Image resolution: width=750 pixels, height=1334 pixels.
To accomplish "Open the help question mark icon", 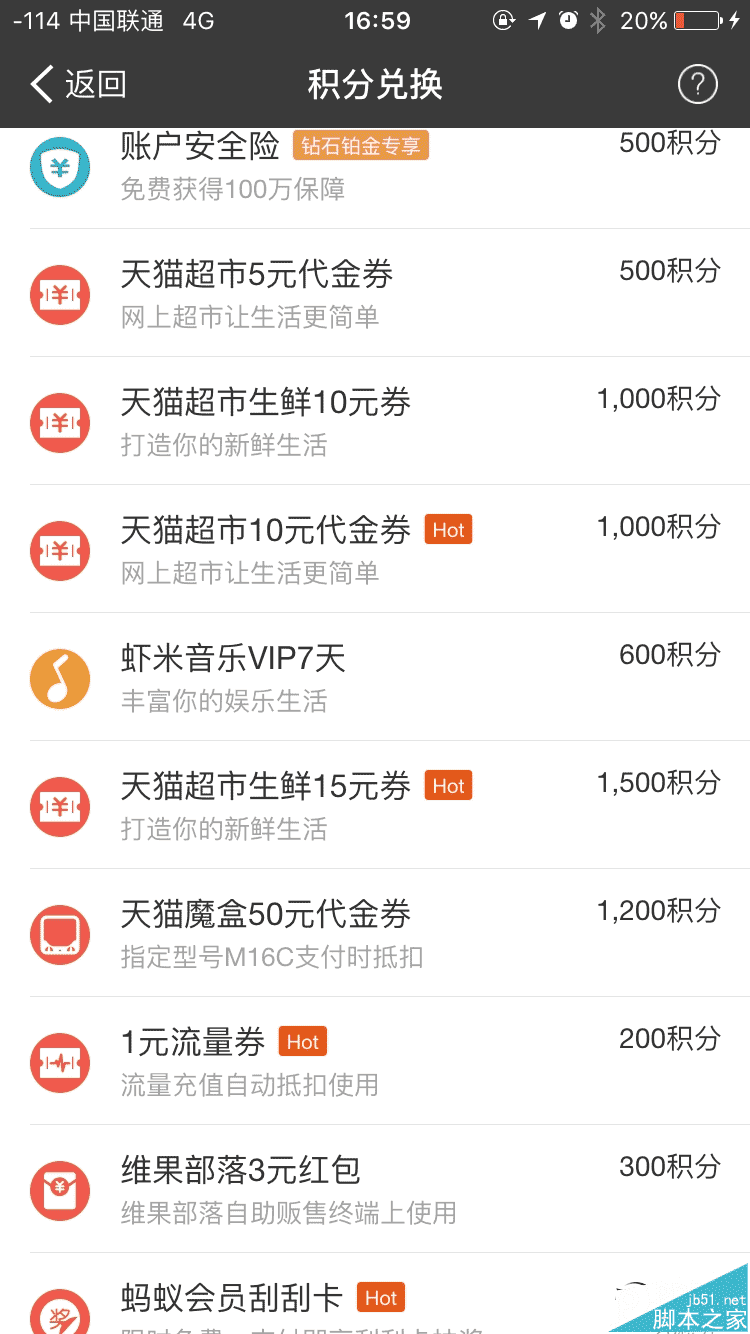I will pyautogui.click(x=697, y=85).
